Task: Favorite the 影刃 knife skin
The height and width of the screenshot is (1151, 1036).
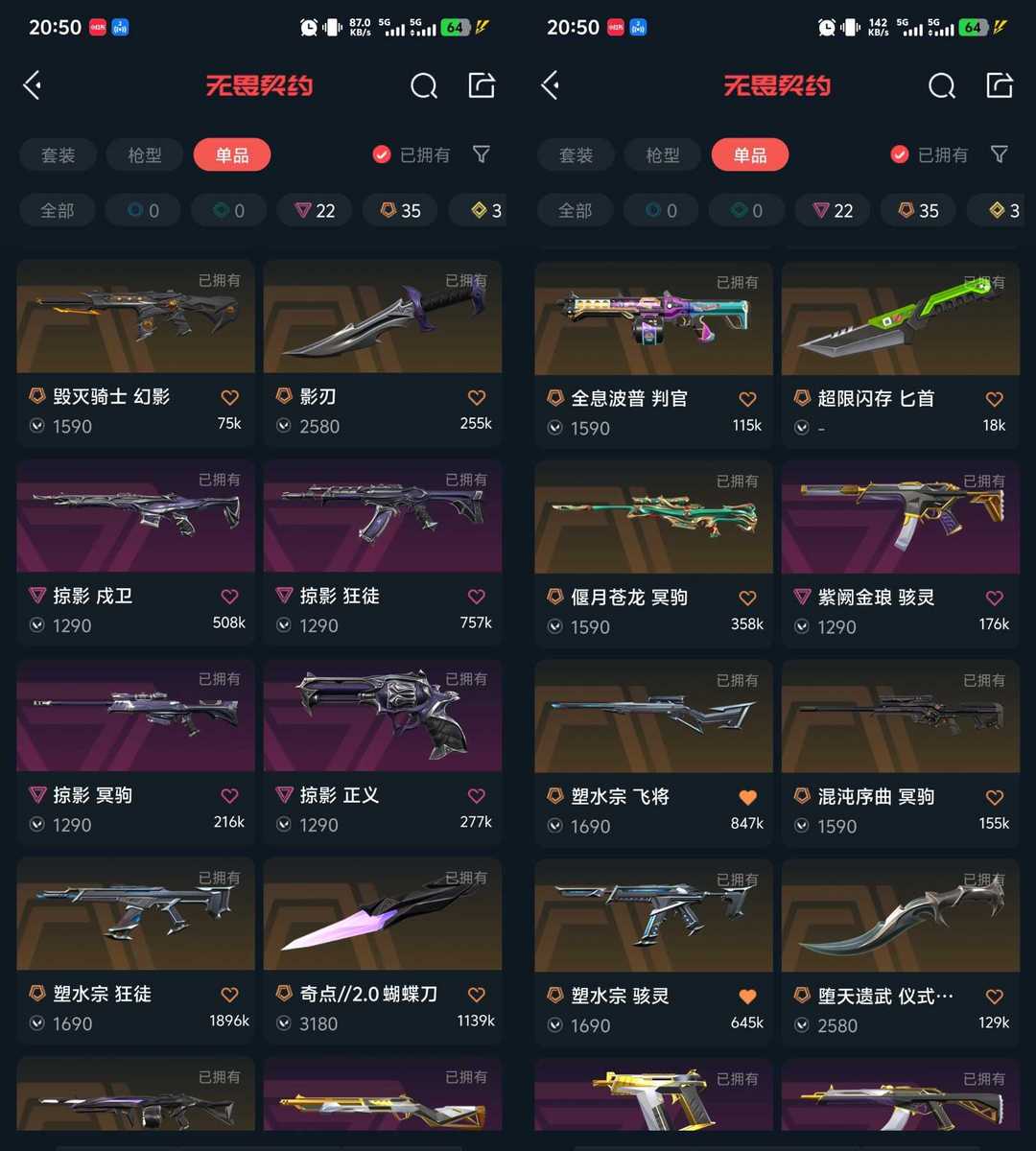Action: click(x=476, y=396)
